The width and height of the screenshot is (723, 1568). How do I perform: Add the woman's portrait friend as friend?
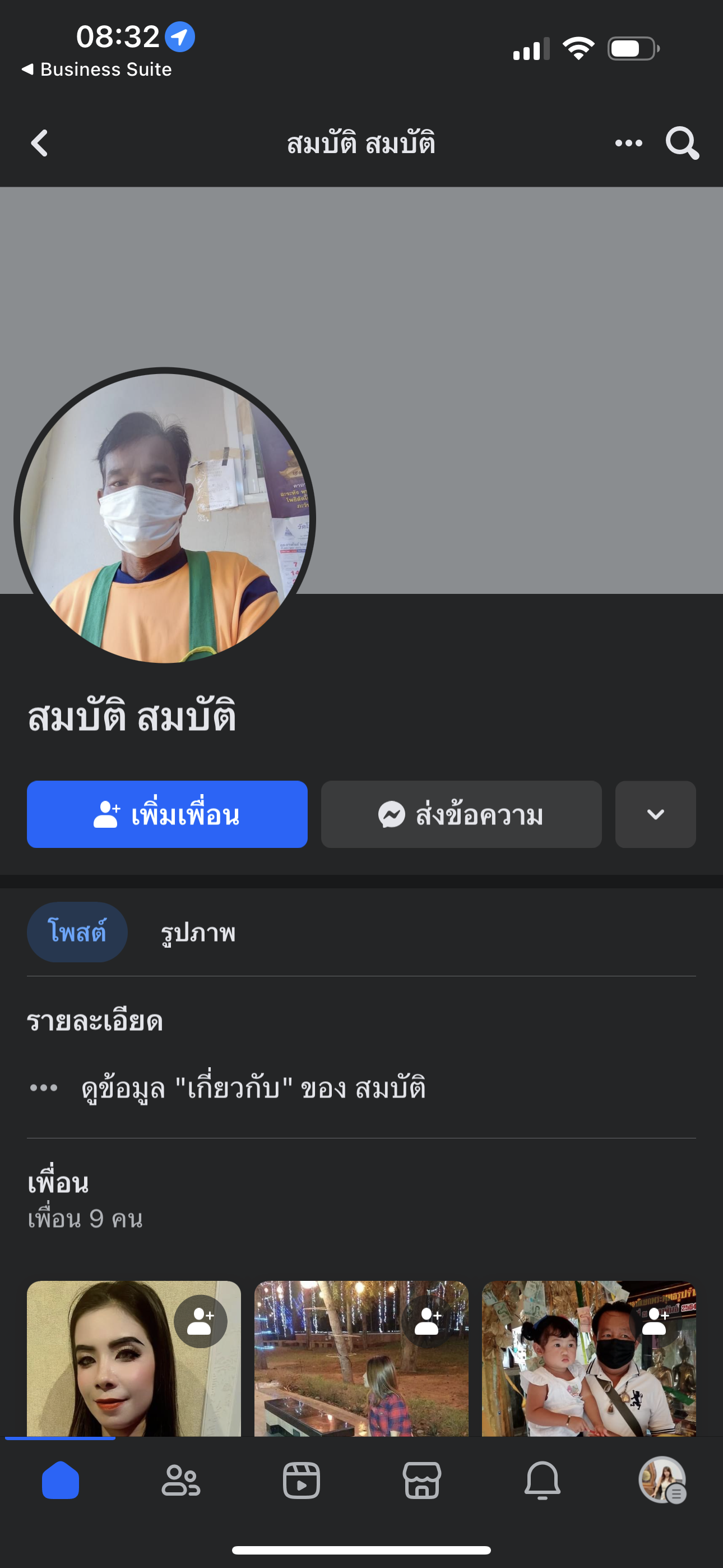[200, 1322]
